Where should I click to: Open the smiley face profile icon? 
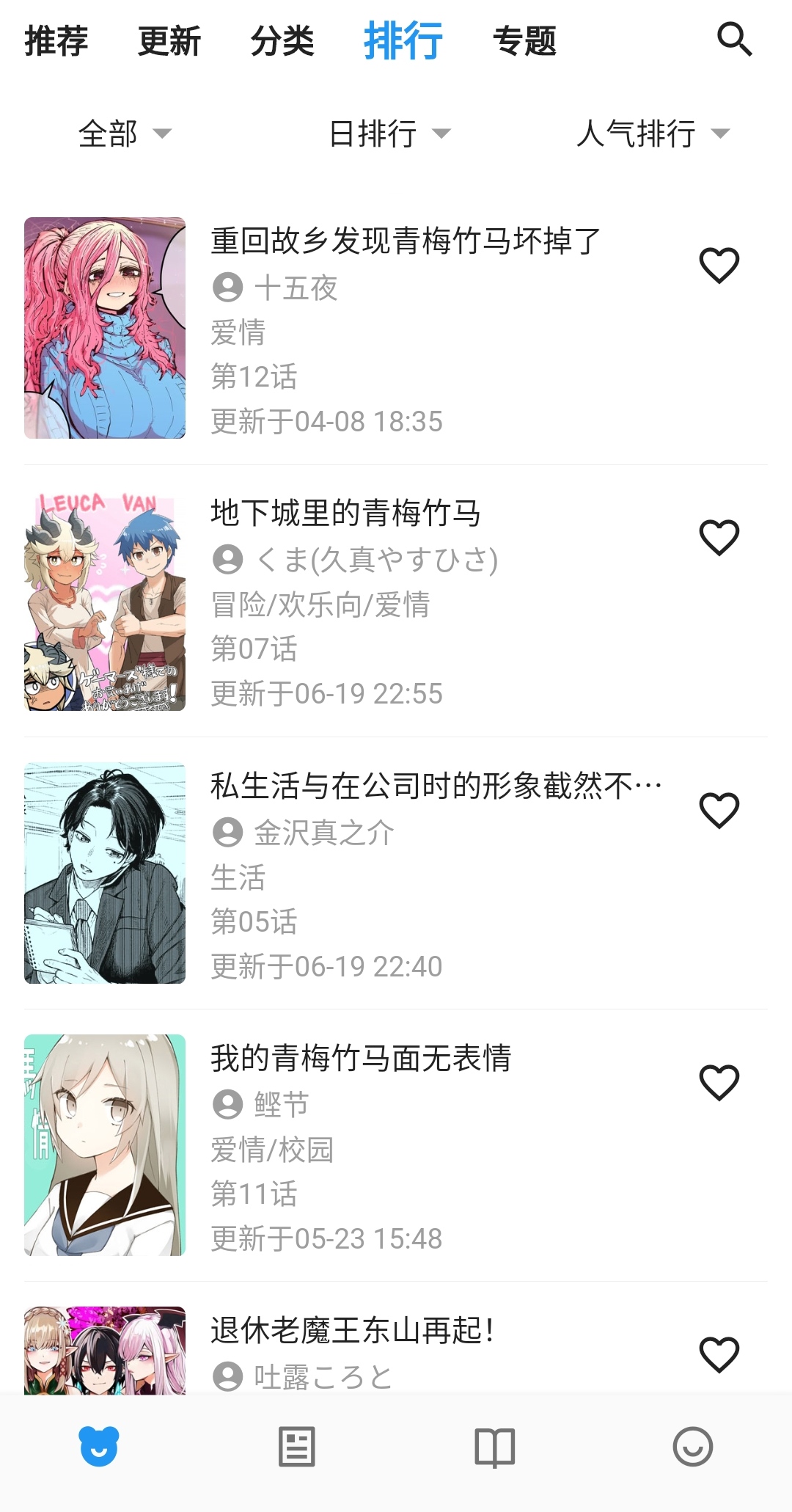click(693, 1447)
